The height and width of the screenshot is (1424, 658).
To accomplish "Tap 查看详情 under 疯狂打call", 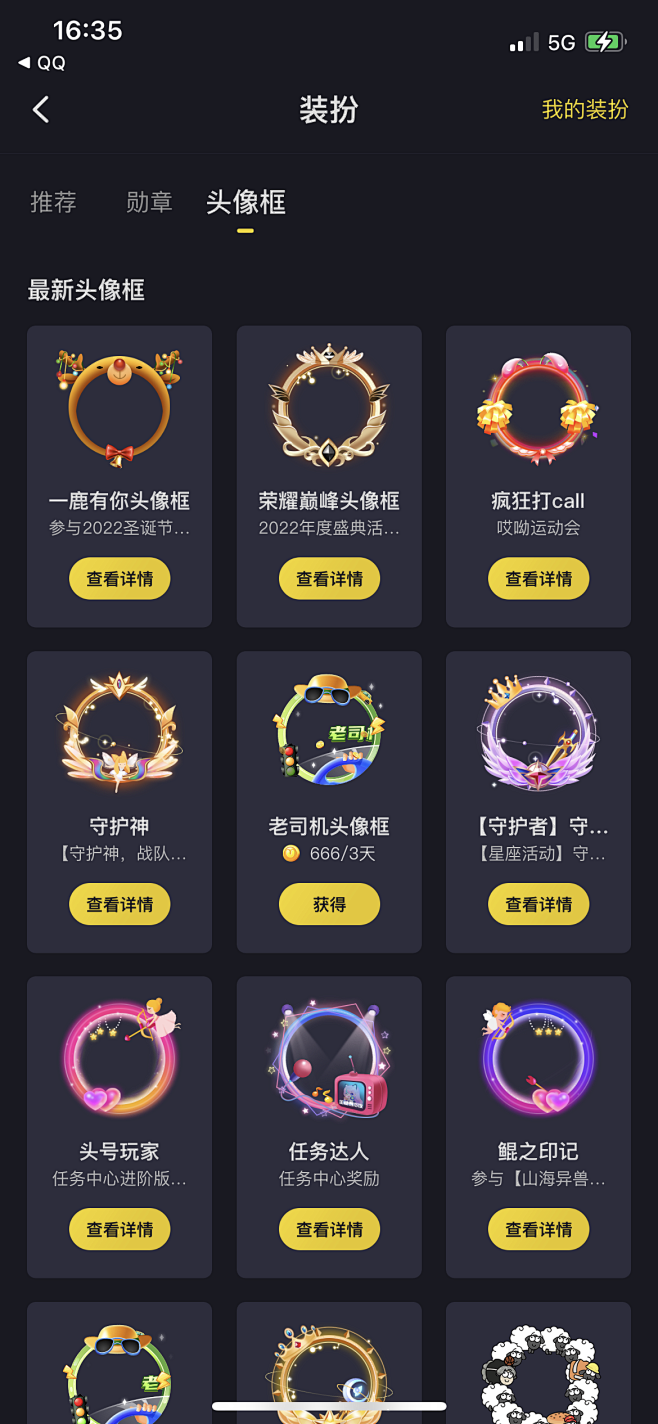I will point(538,579).
